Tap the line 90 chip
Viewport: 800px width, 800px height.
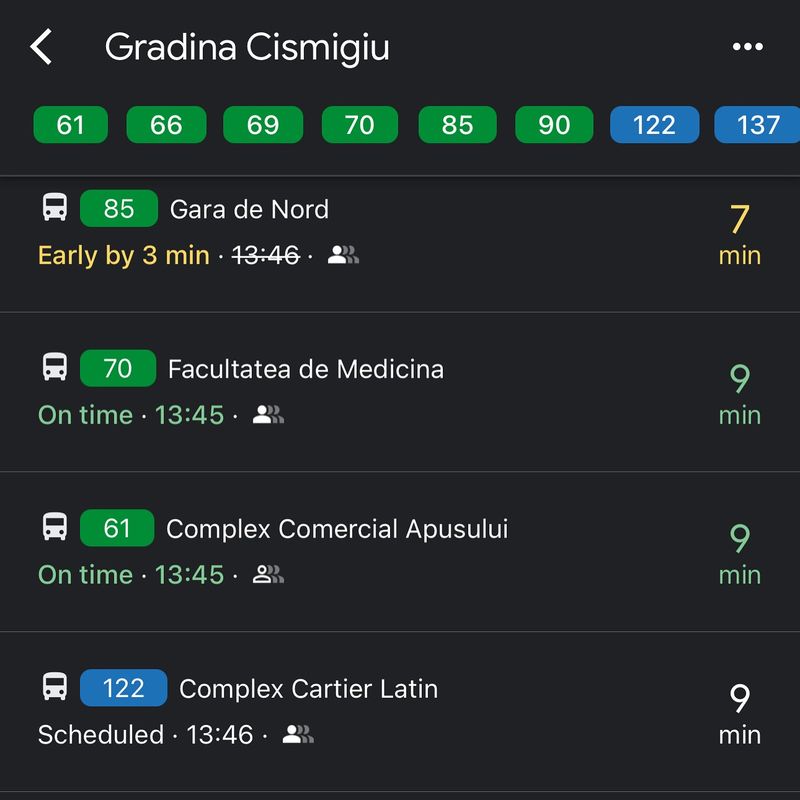[x=554, y=125]
